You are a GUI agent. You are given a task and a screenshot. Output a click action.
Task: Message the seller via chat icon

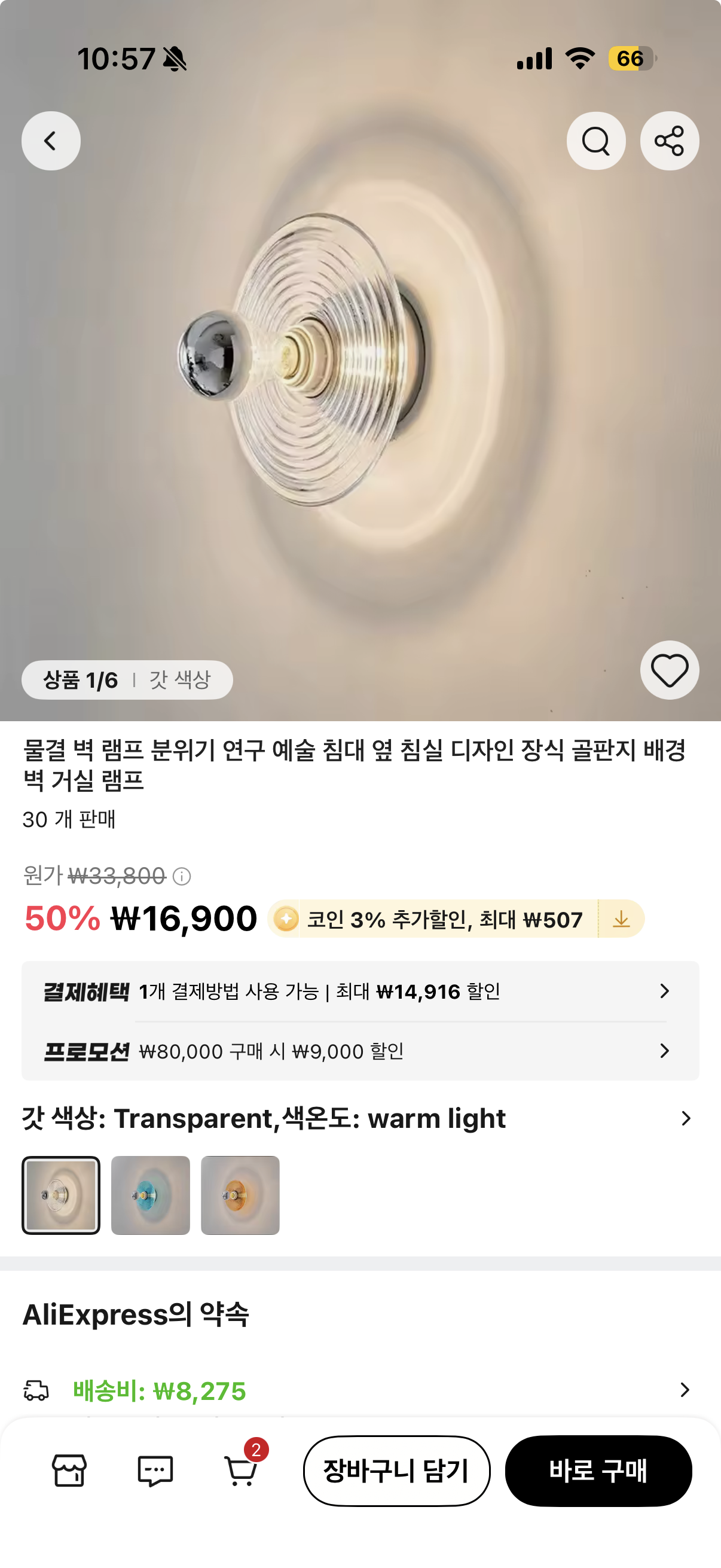click(155, 1471)
